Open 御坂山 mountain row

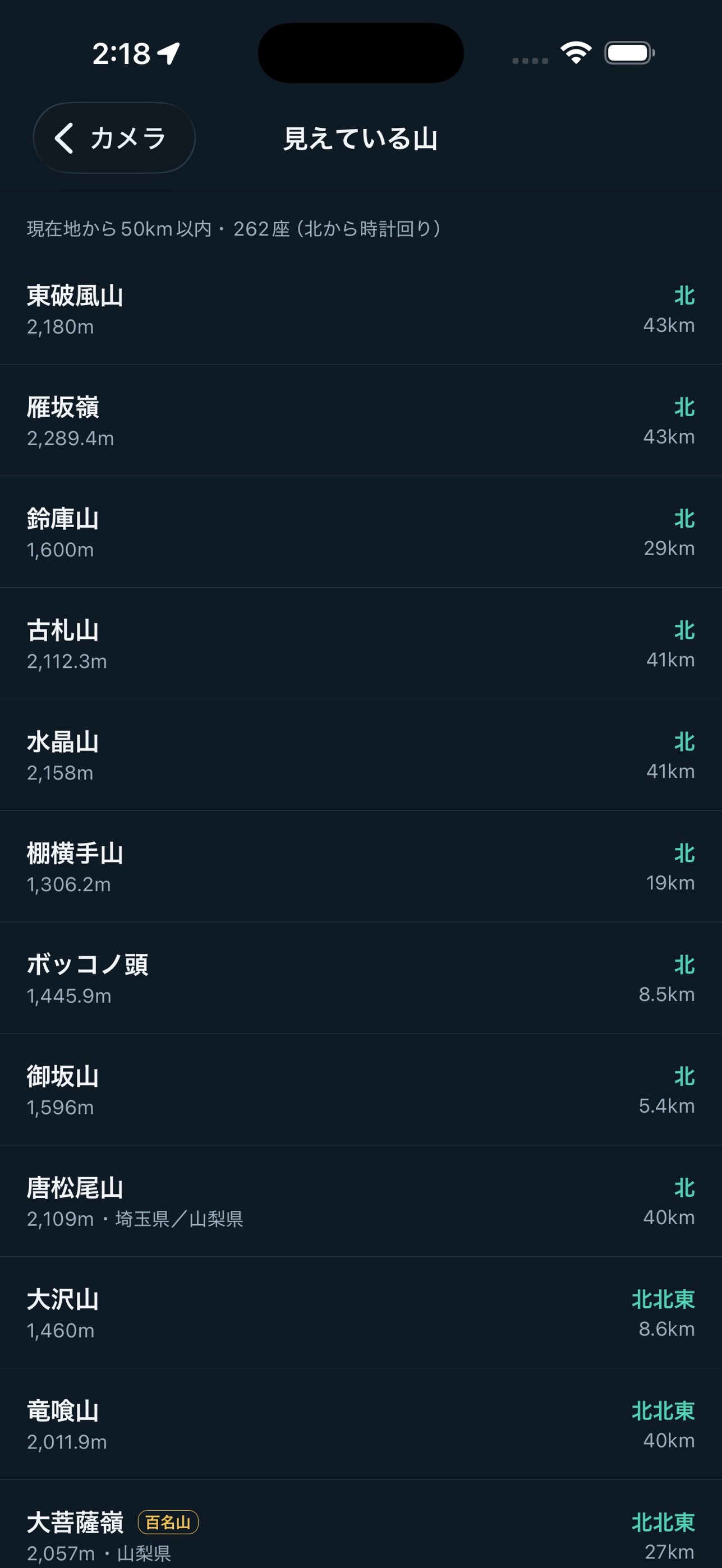click(x=361, y=1089)
